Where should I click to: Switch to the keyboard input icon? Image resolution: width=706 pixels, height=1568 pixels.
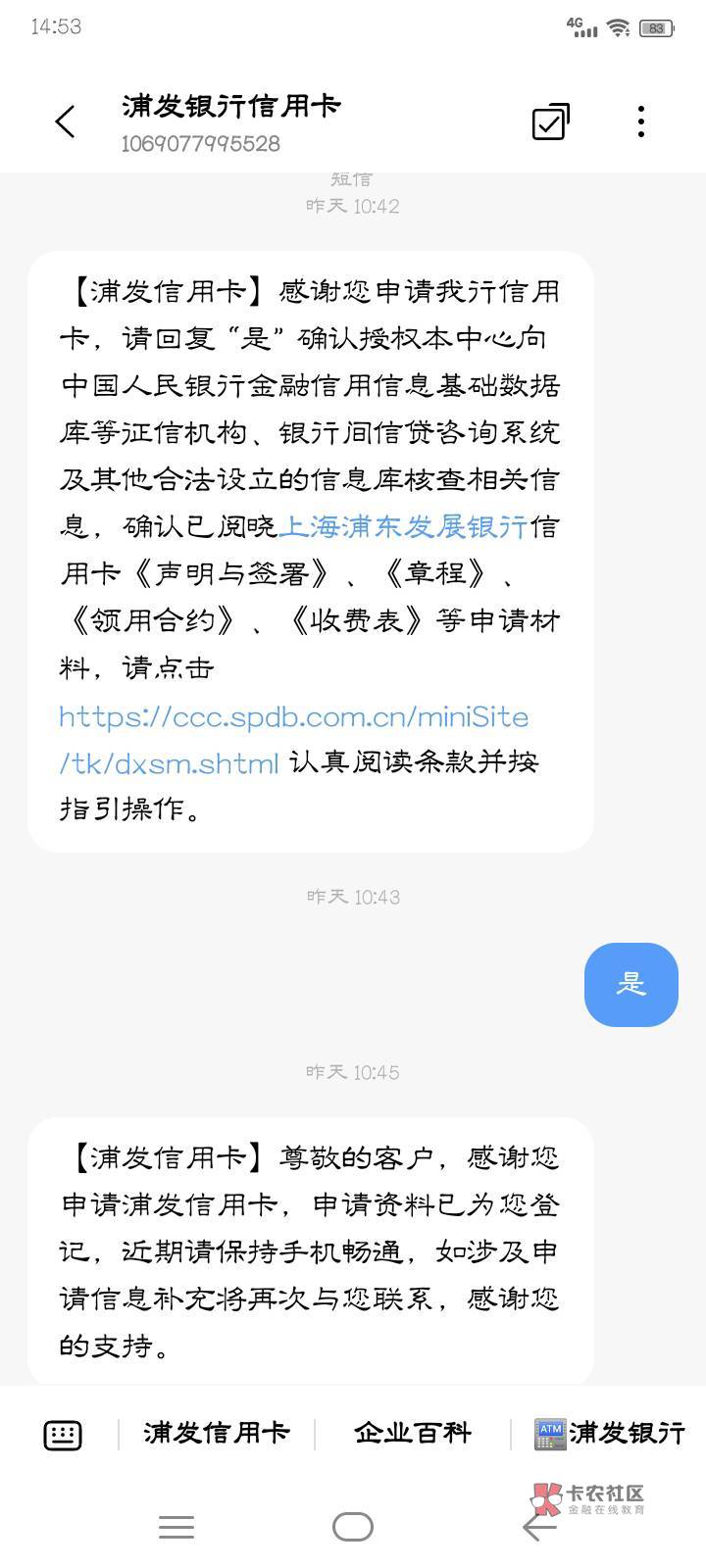point(63,1435)
